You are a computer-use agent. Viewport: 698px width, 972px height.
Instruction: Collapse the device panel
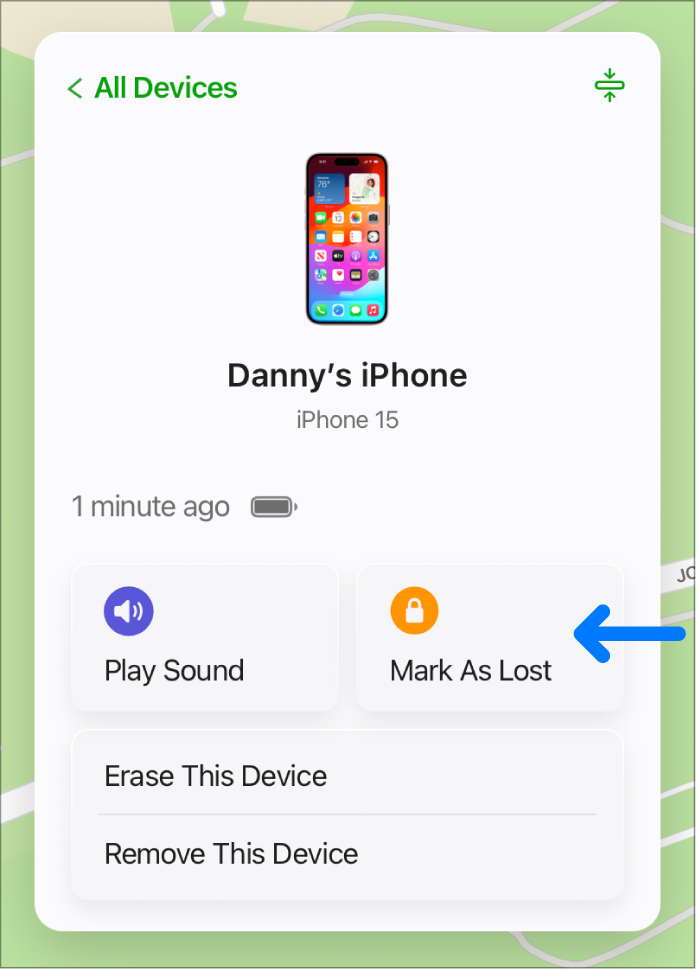pos(608,87)
